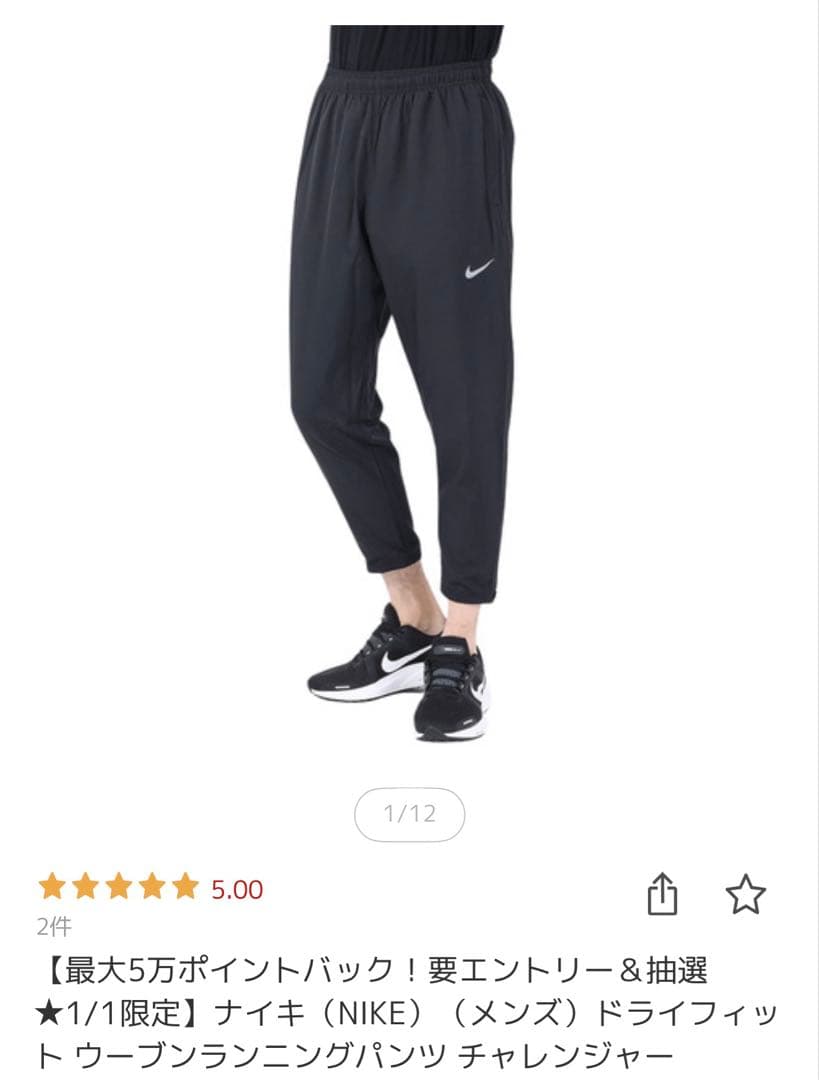Click the second gold rating star
Image resolution: width=819 pixels, height=1080 pixels.
tap(83, 884)
